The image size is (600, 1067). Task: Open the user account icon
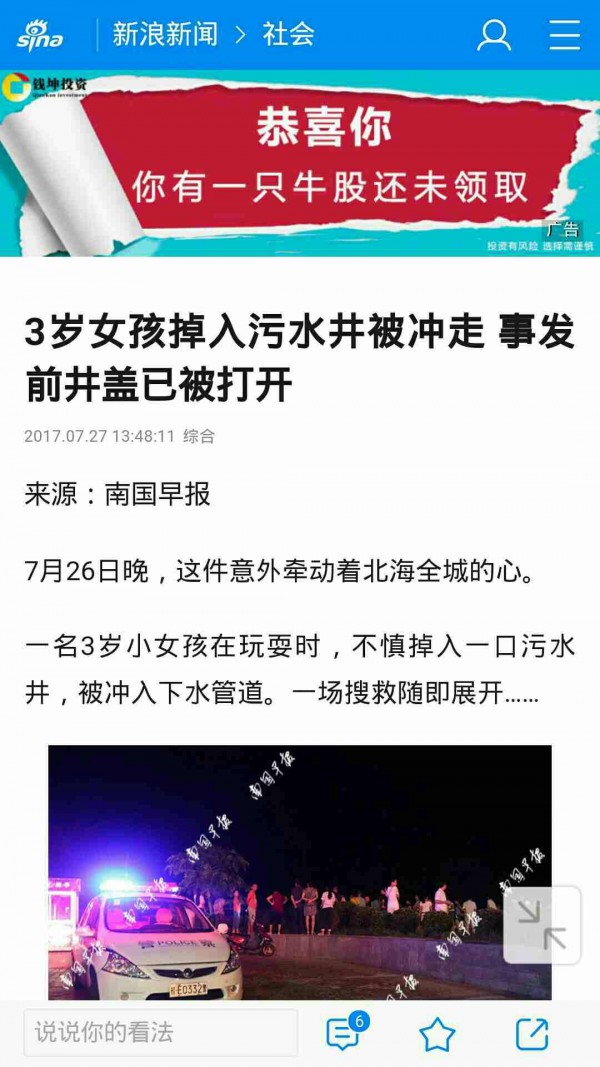click(494, 36)
